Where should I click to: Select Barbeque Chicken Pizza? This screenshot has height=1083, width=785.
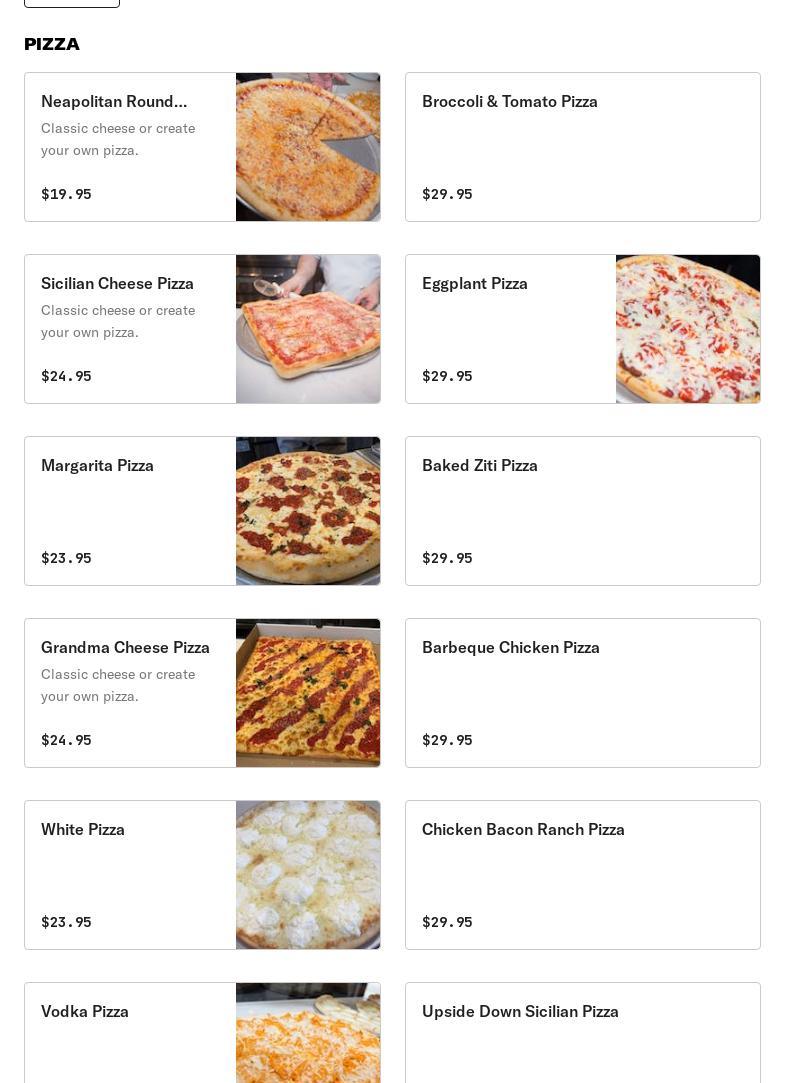(582, 693)
